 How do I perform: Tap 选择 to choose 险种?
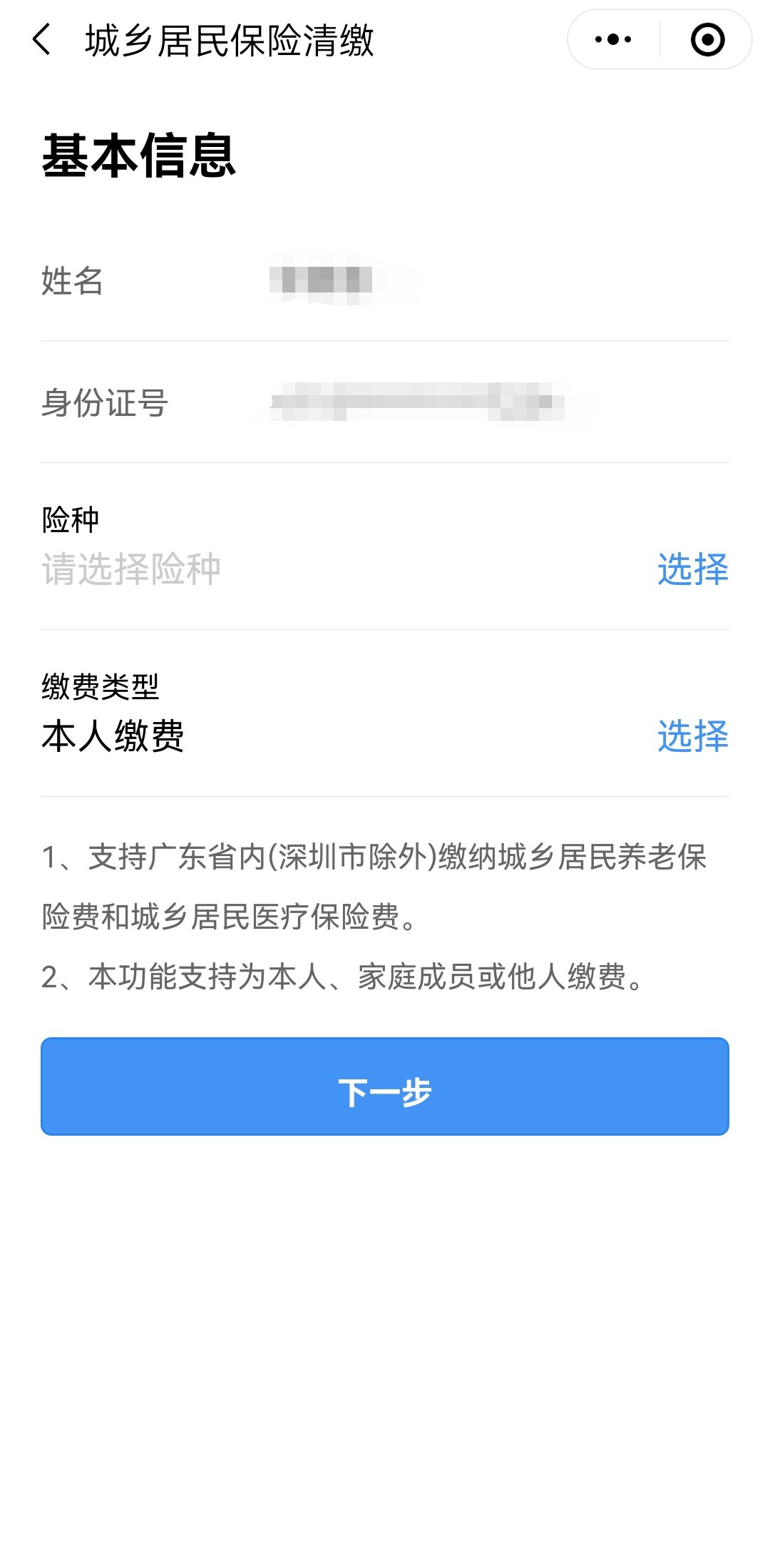(692, 569)
